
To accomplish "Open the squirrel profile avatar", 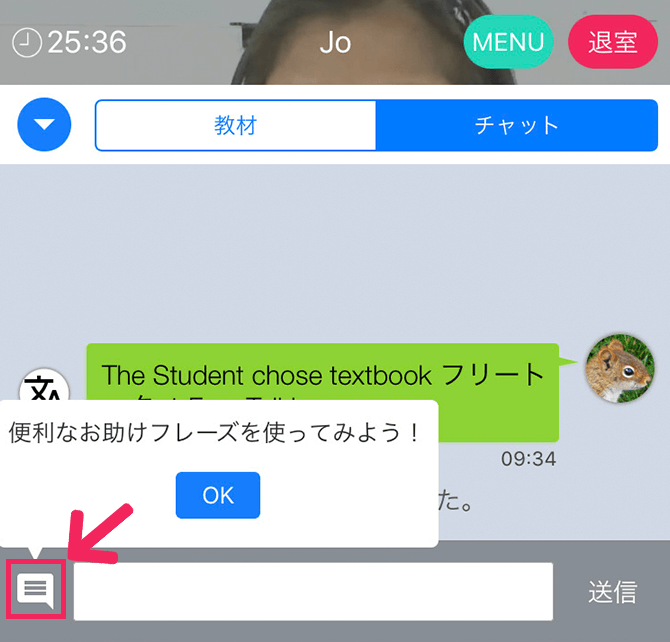I will (x=620, y=368).
